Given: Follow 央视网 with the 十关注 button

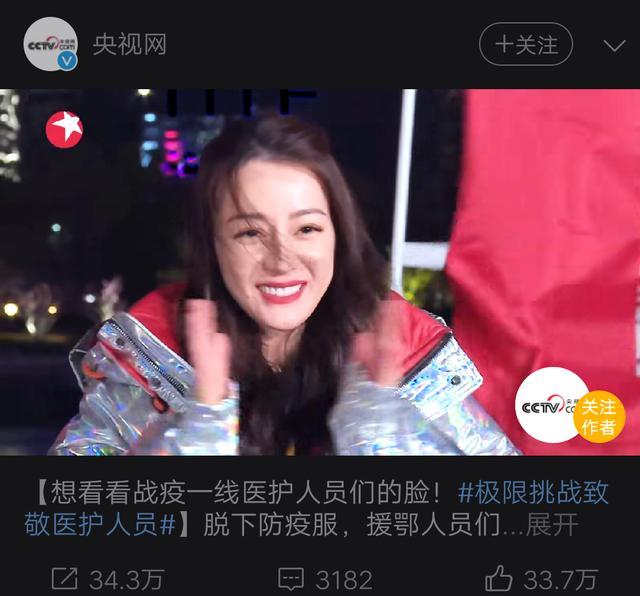Looking at the screenshot, I should [x=526, y=45].
